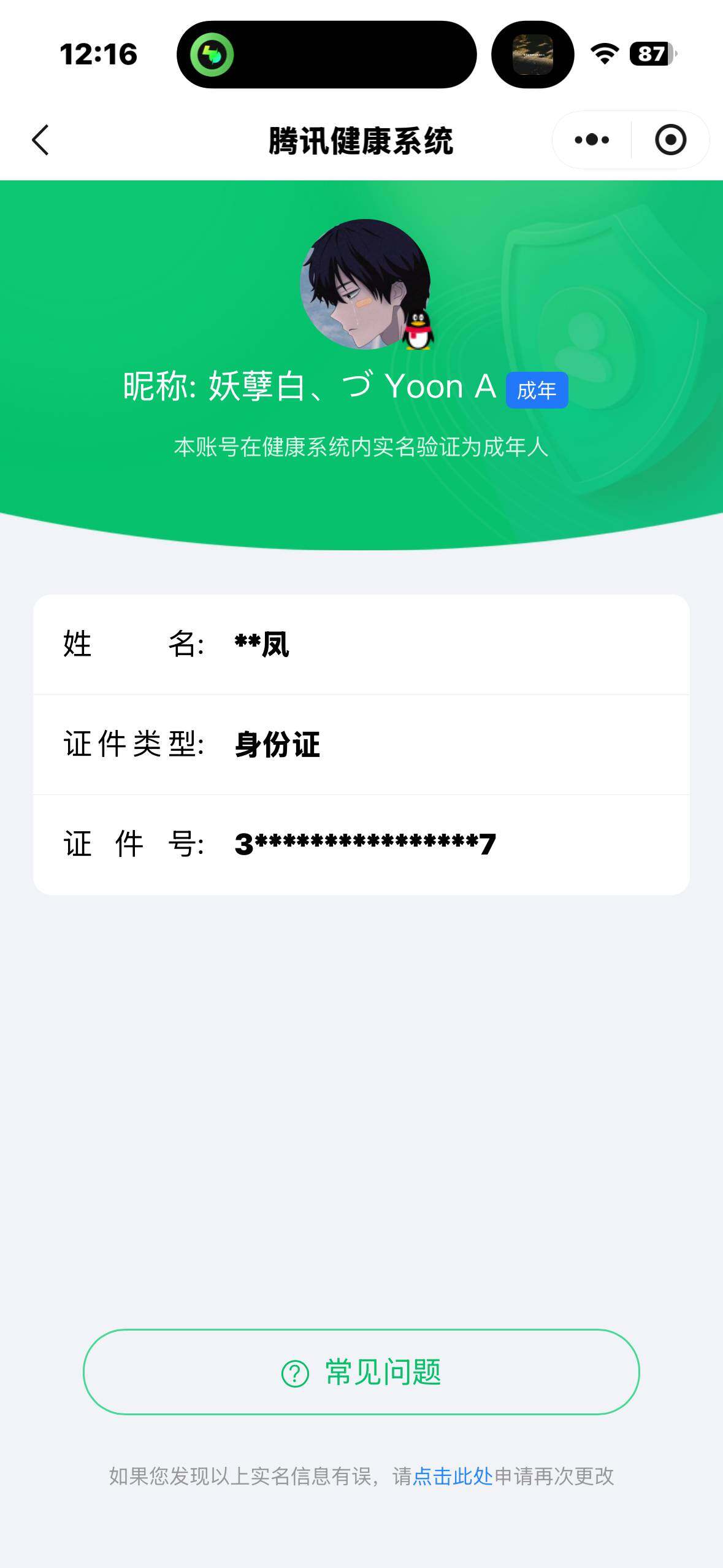The image size is (723, 1568).
Task: Tap the back arrow to exit
Action: [x=39, y=140]
